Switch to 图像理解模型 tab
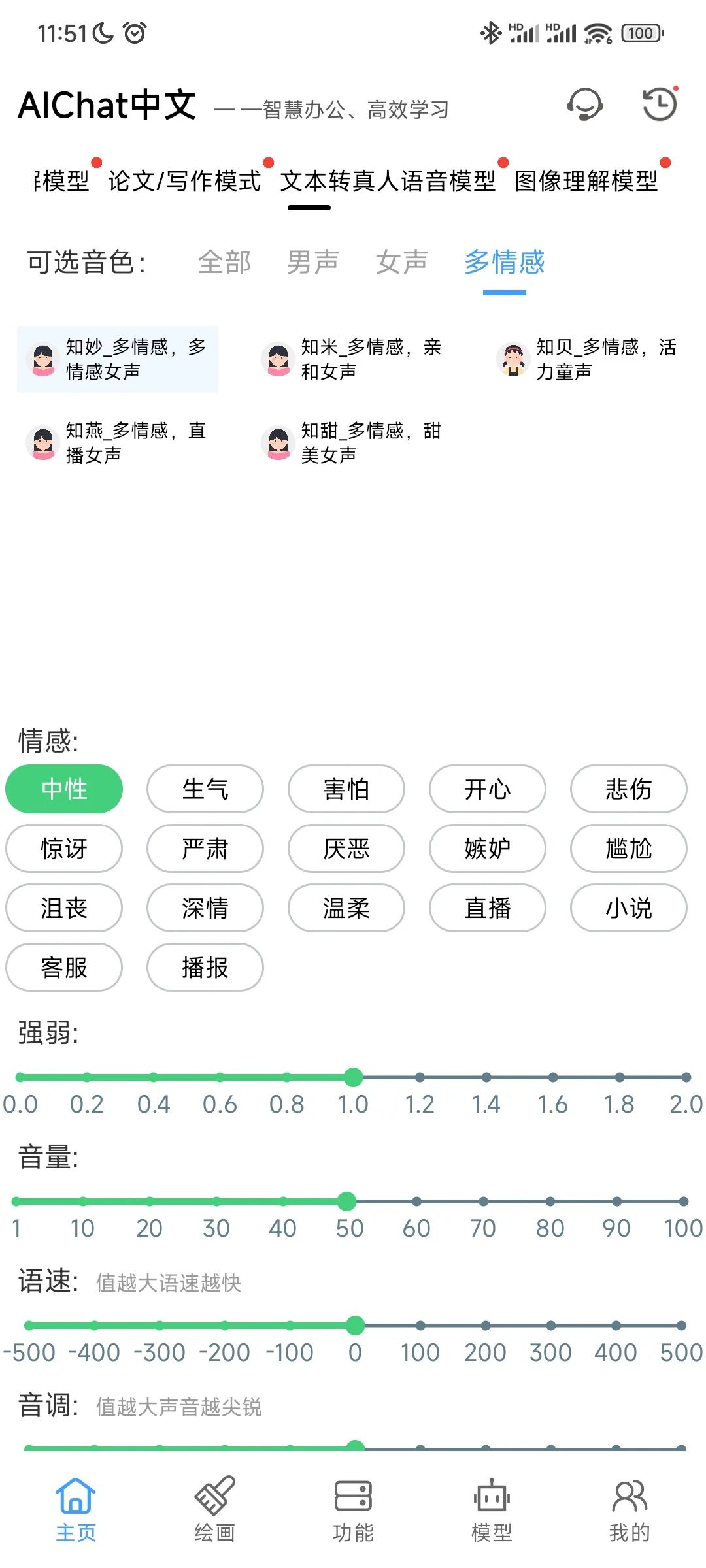Image resolution: width=706 pixels, height=1568 pixels. [x=586, y=181]
